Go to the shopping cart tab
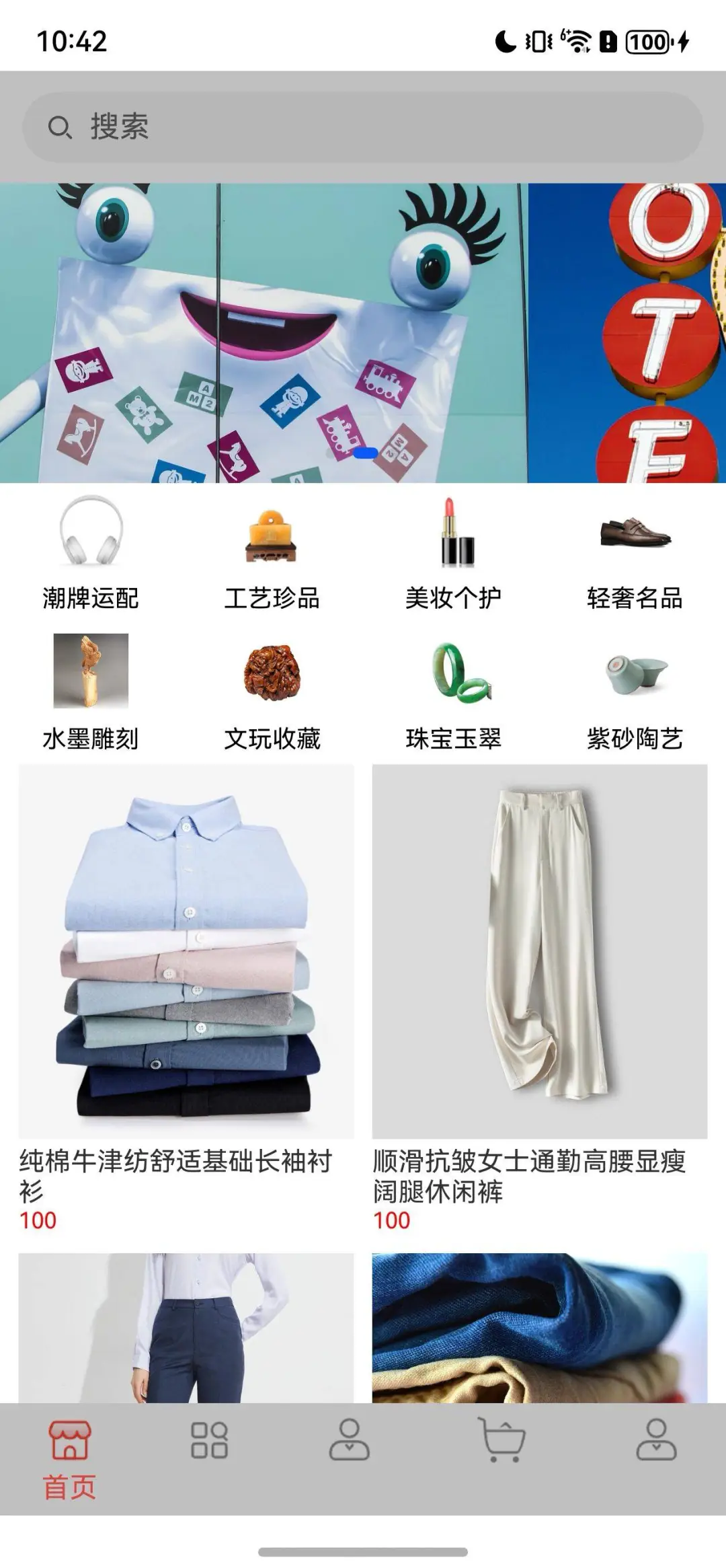The image size is (726, 1568). tap(501, 1440)
